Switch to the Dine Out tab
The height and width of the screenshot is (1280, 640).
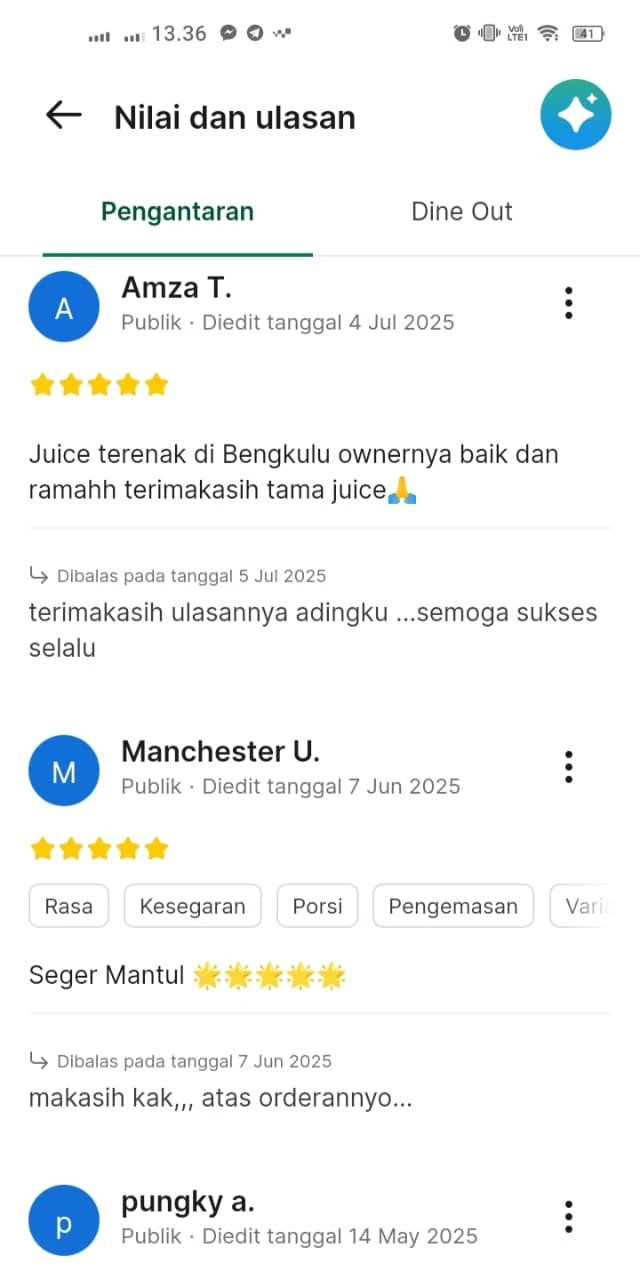point(462,212)
